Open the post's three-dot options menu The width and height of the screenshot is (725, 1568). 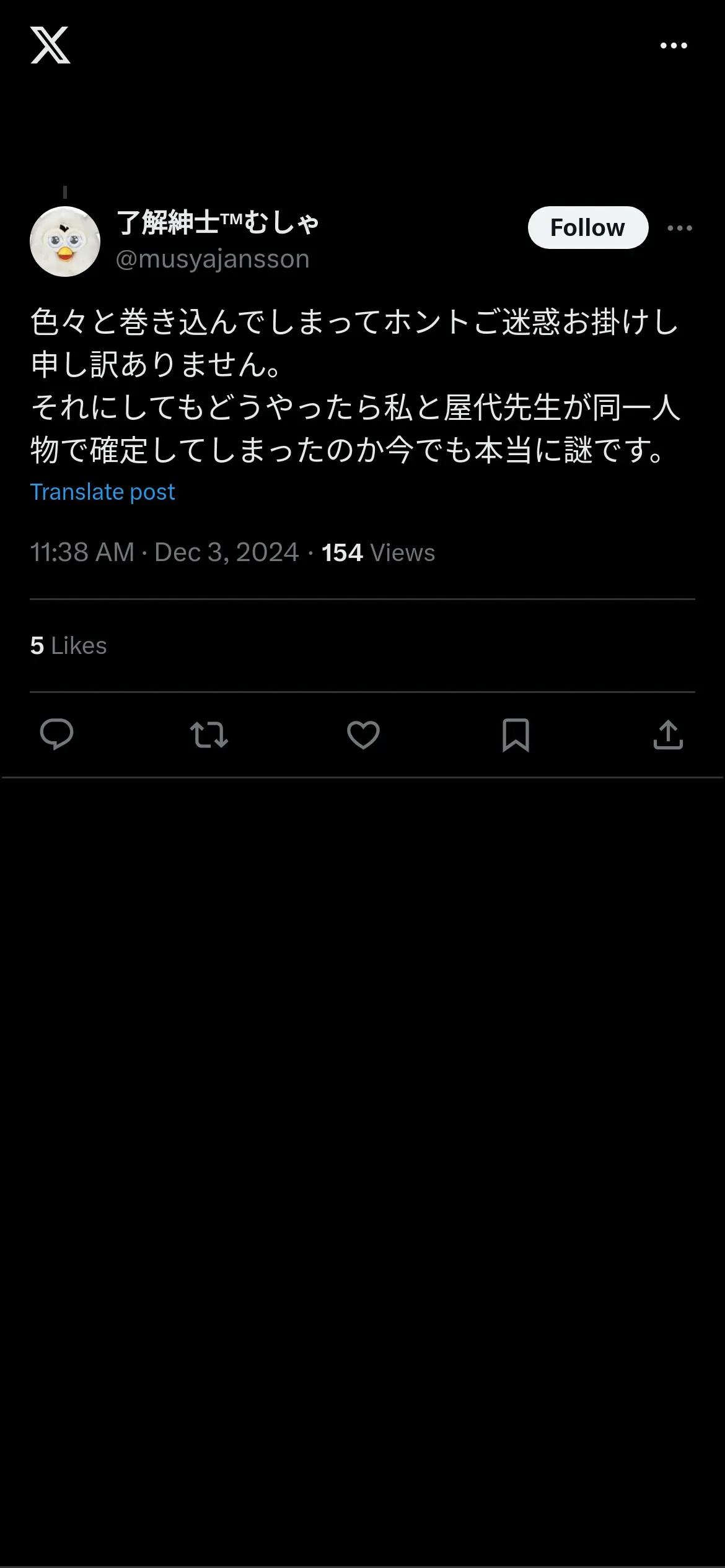(x=680, y=228)
